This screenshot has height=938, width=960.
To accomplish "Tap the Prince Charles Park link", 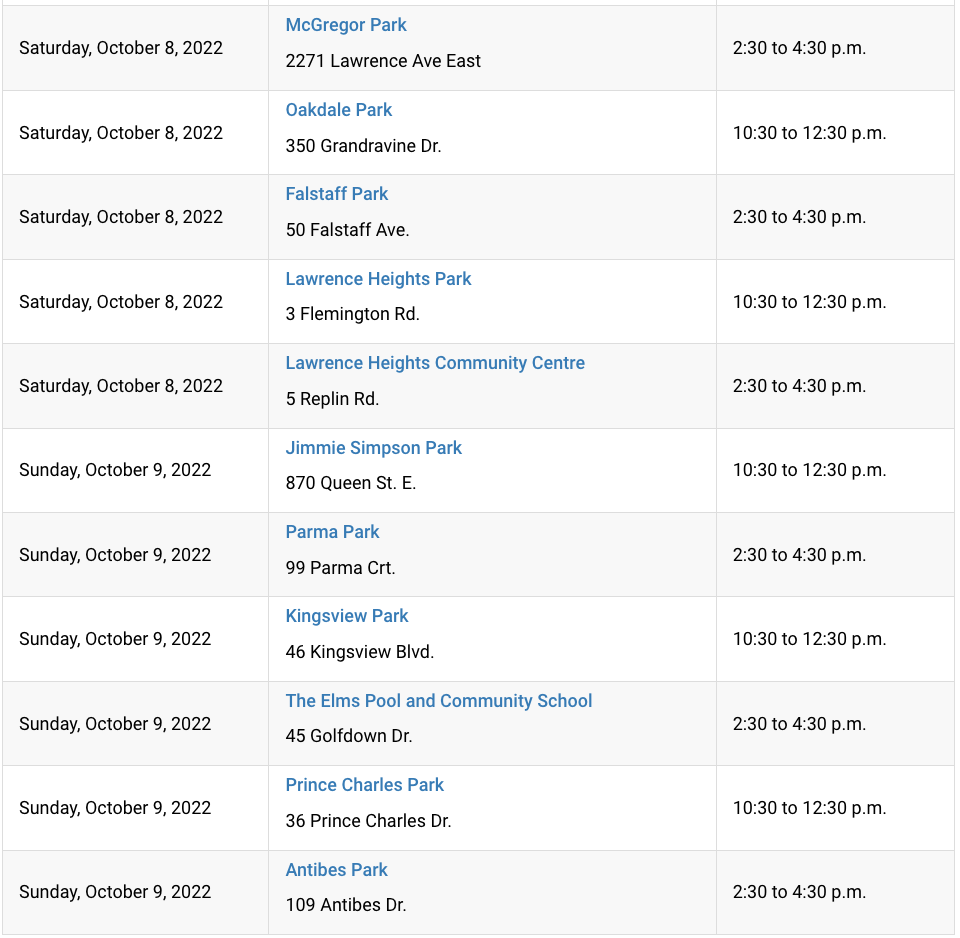I will 365,785.
